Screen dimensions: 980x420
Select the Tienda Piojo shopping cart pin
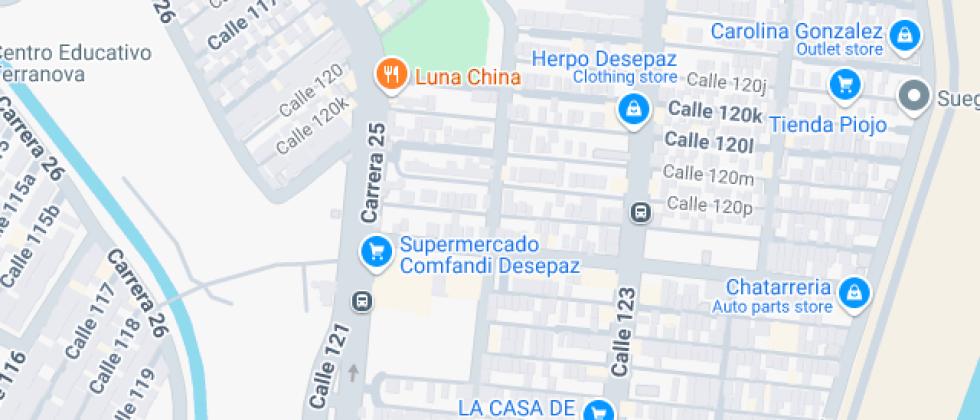[845, 84]
